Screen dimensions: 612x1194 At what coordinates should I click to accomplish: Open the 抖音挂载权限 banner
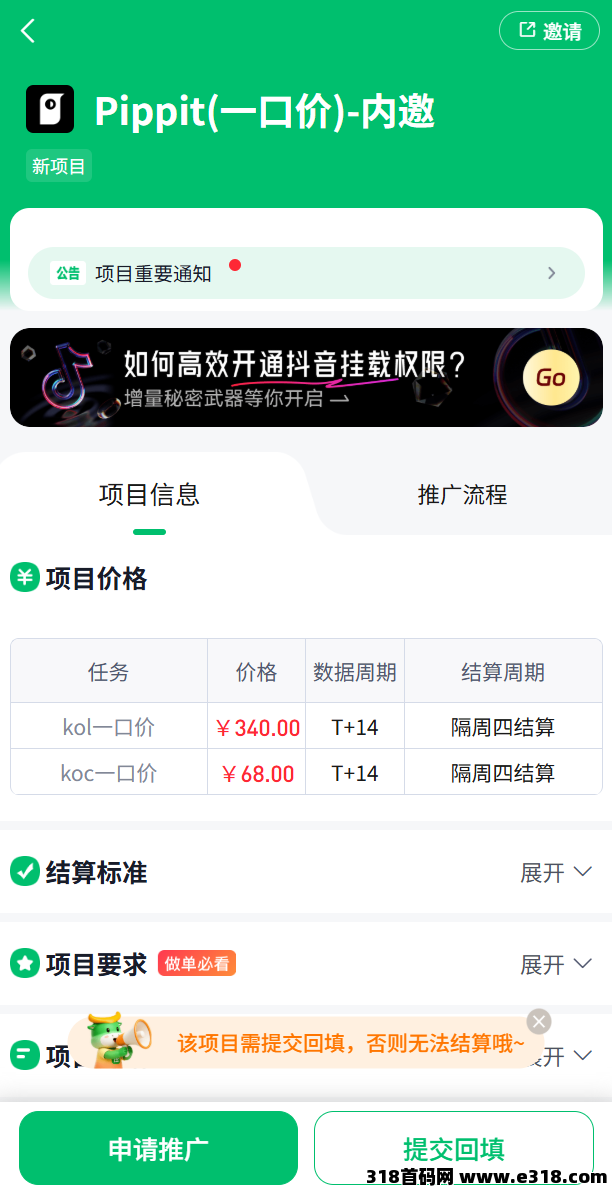pos(306,378)
